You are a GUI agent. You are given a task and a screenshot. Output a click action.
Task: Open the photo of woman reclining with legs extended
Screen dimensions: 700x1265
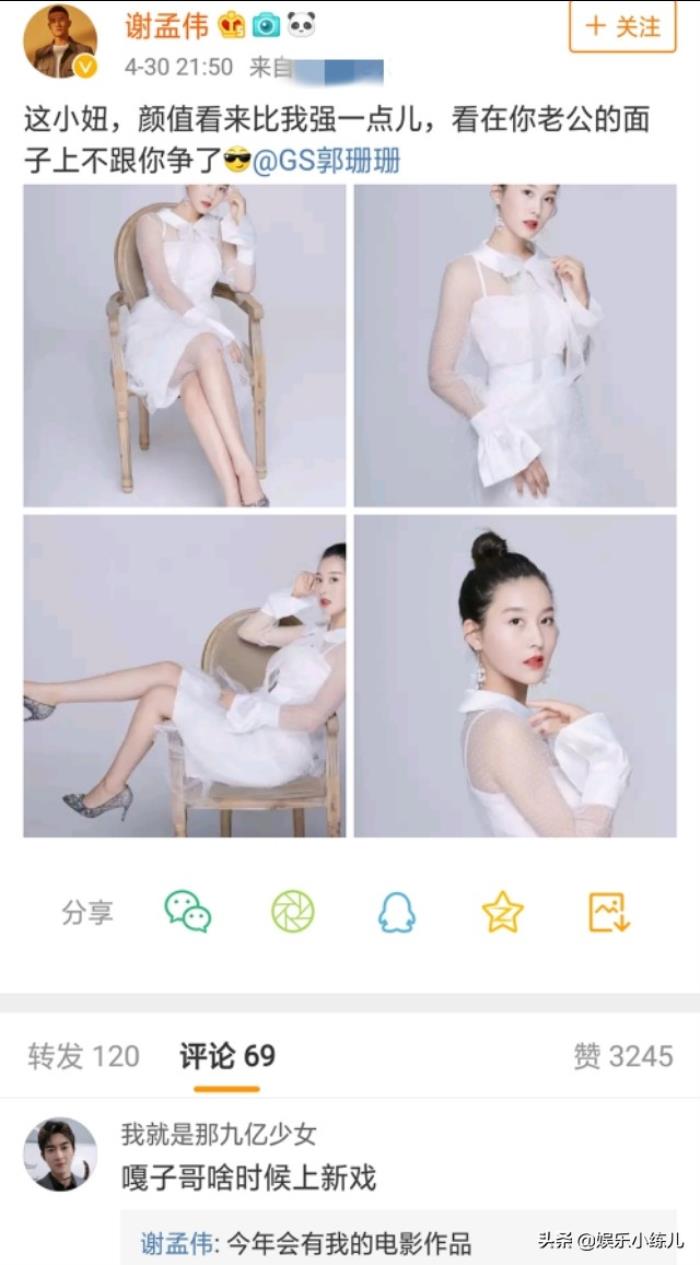[185, 675]
